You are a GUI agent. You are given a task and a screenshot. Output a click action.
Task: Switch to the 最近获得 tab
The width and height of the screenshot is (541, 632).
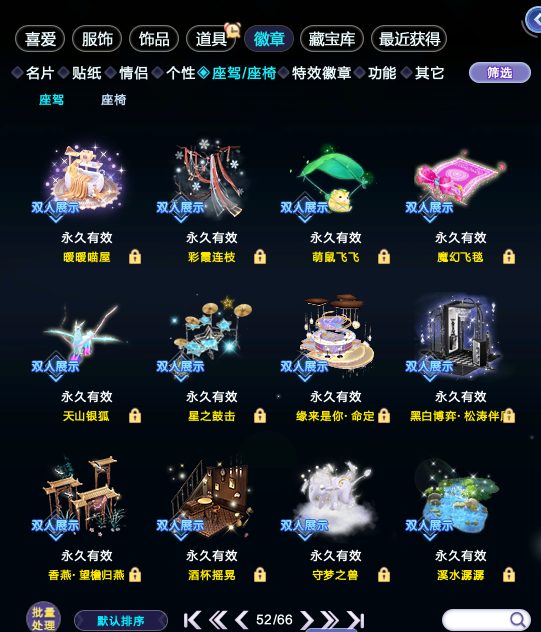pos(409,39)
